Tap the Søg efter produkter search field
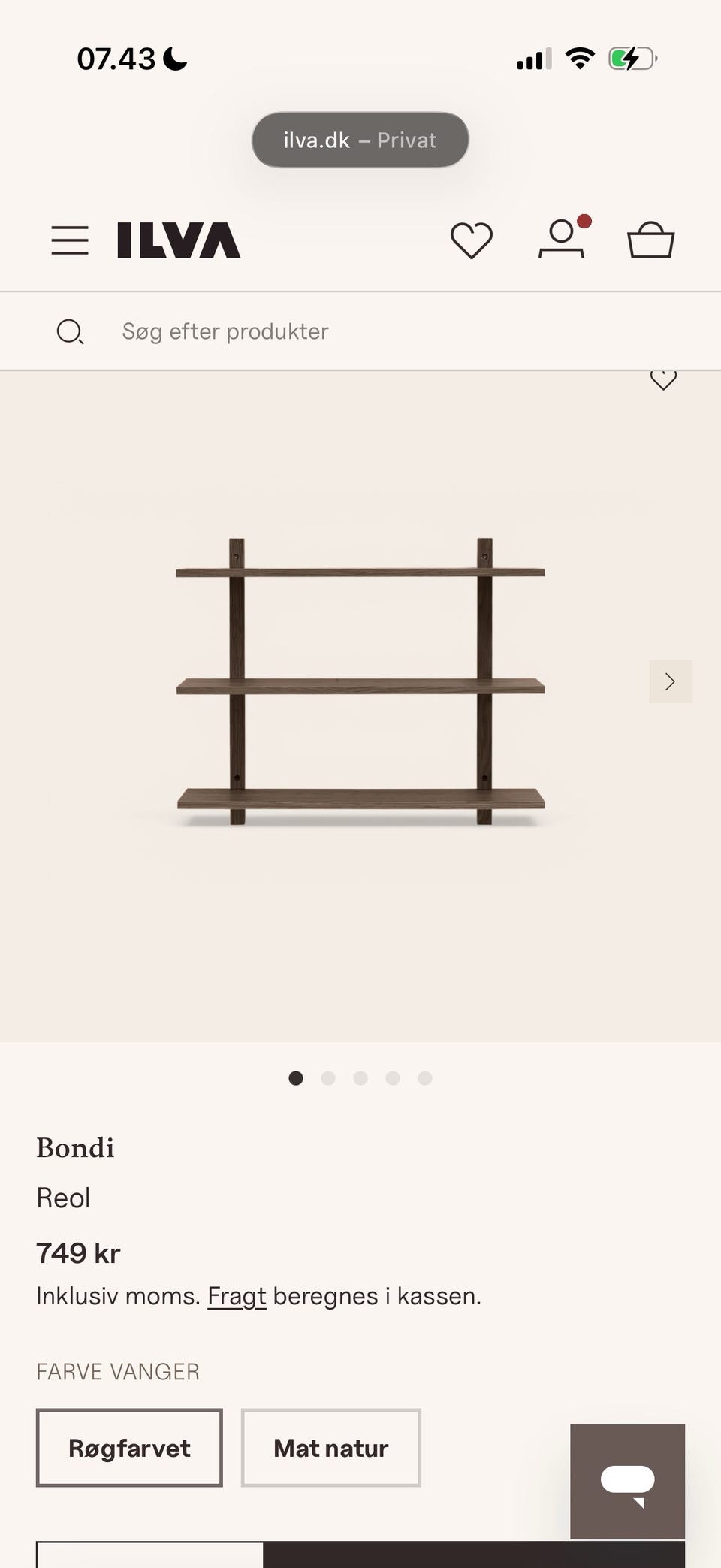Image resolution: width=721 pixels, height=1568 pixels. pos(360,331)
